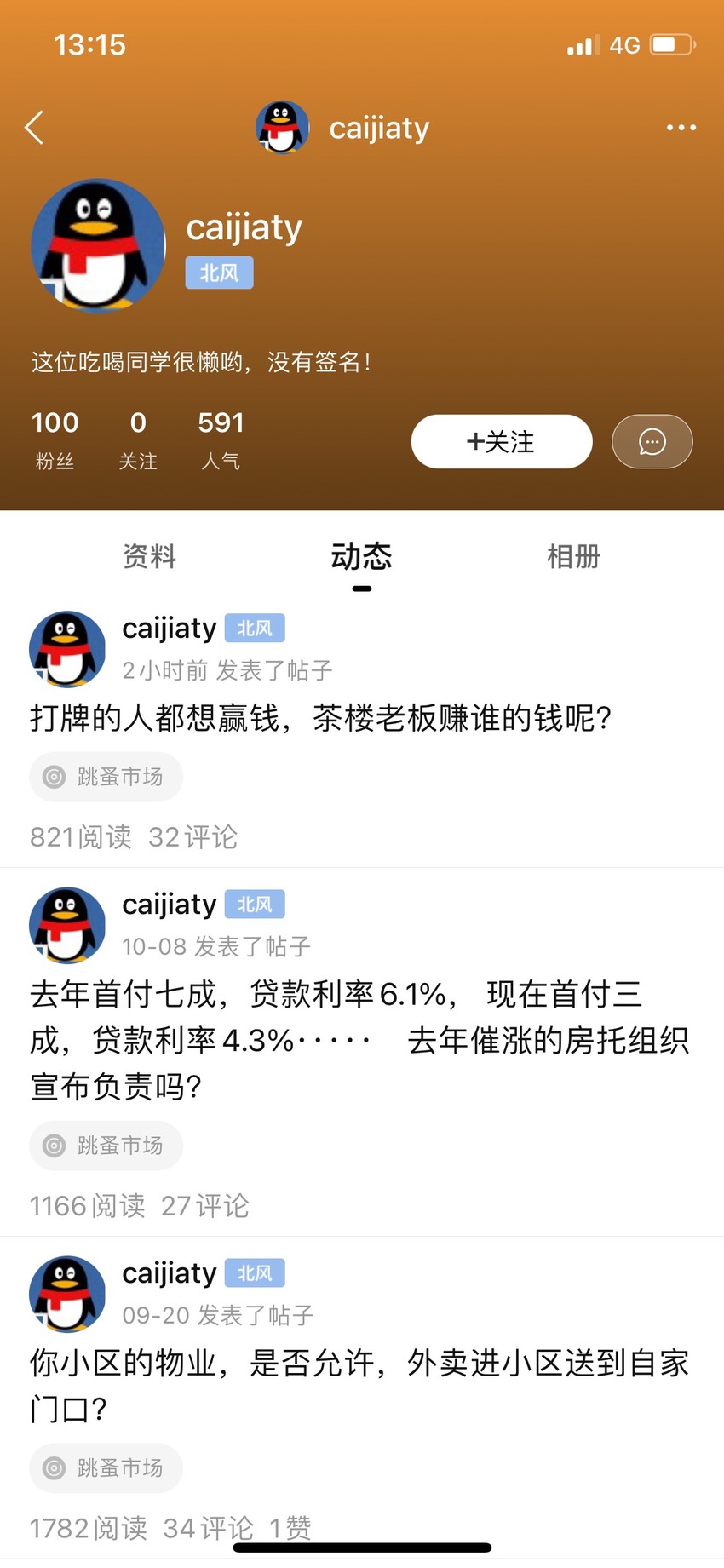Go back using the top-left arrow
724x1568 pixels.
tap(34, 128)
